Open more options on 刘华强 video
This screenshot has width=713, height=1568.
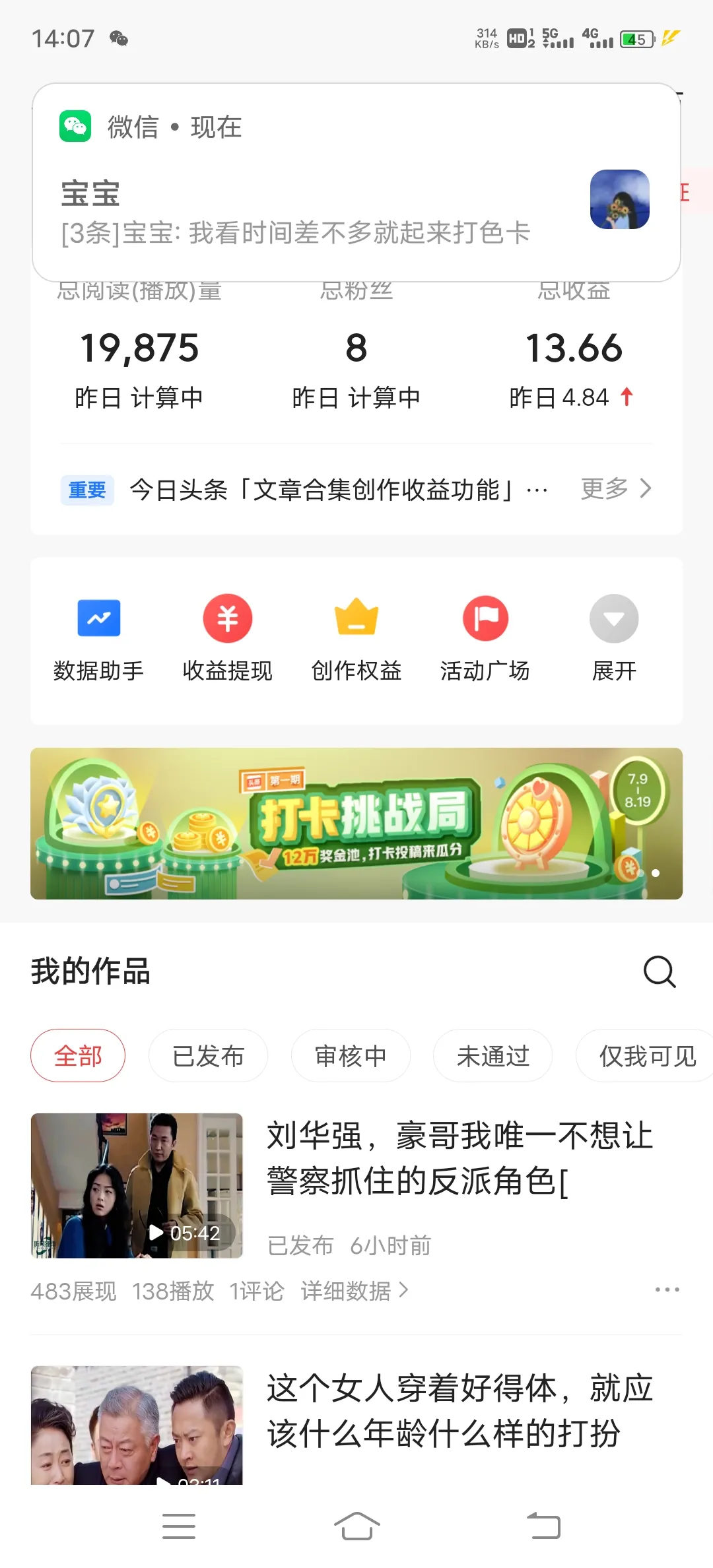(669, 1290)
